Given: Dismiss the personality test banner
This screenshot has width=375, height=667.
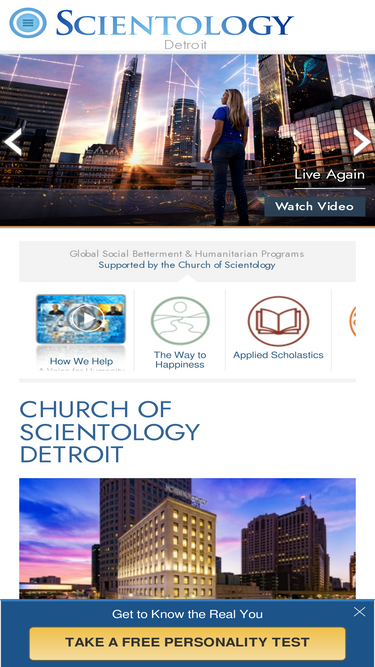Looking at the screenshot, I should pyautogui.click(x=359, y=612).
